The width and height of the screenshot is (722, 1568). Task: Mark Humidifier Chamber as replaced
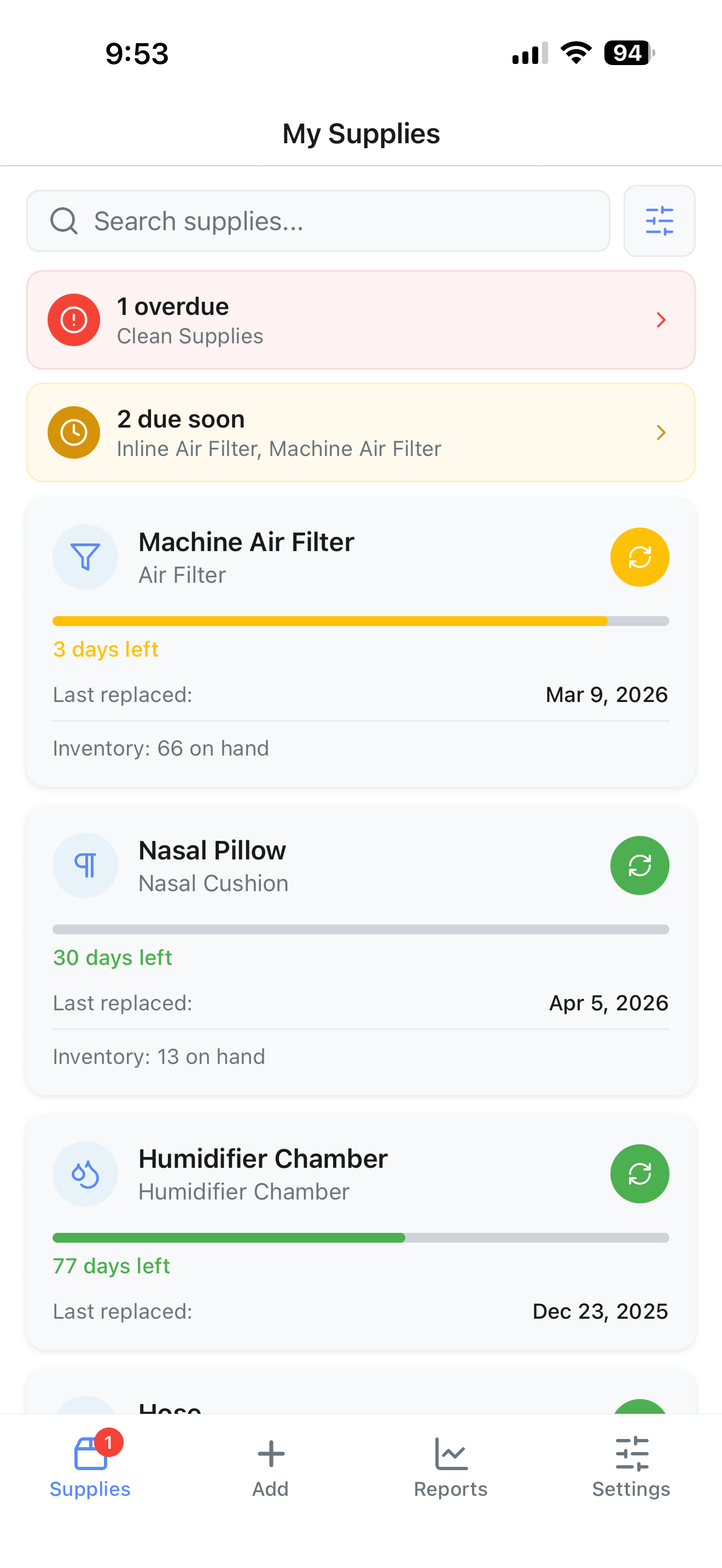(x=639, y=1174)
